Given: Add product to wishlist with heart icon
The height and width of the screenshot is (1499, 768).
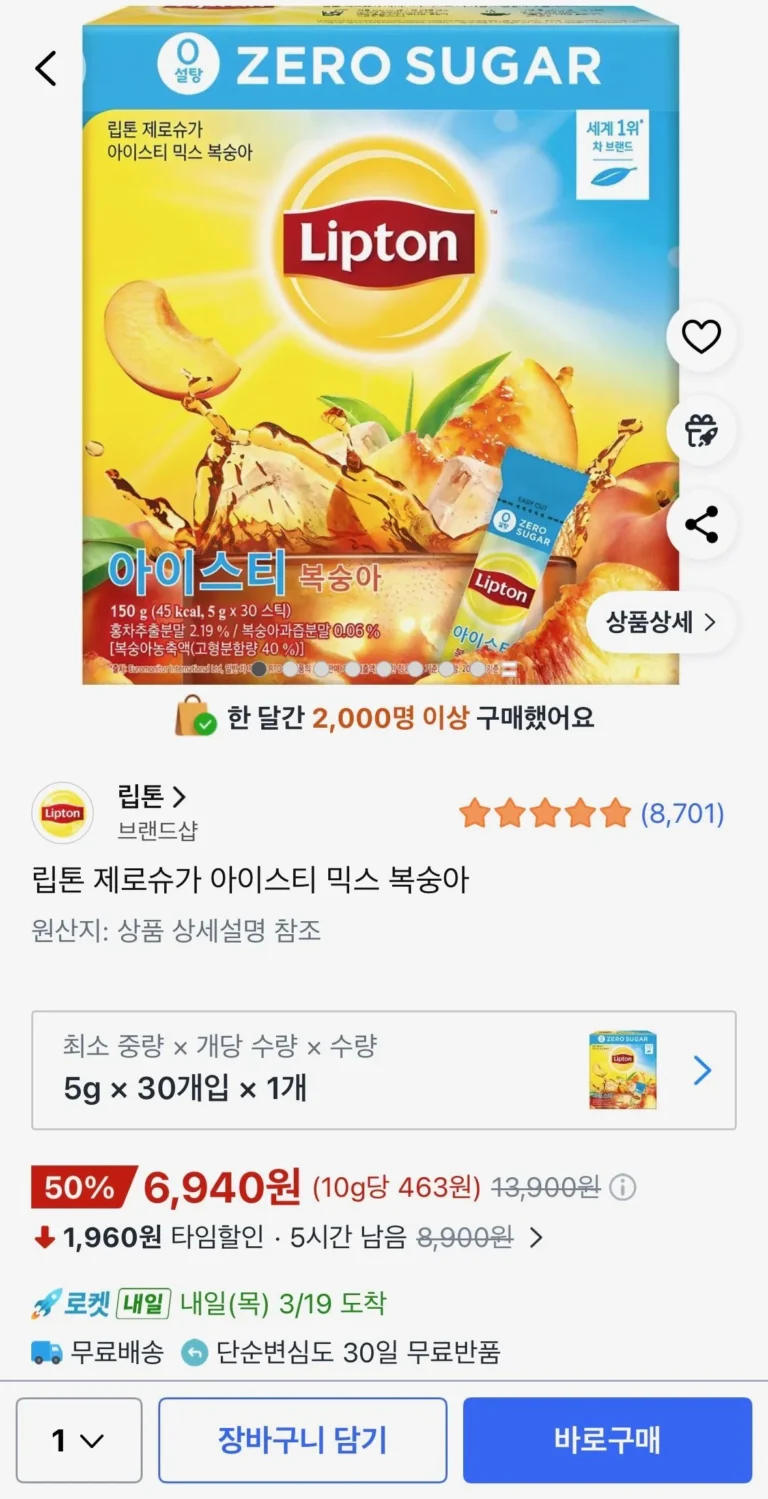Looking at the screenshot, I should pos(701,337).
